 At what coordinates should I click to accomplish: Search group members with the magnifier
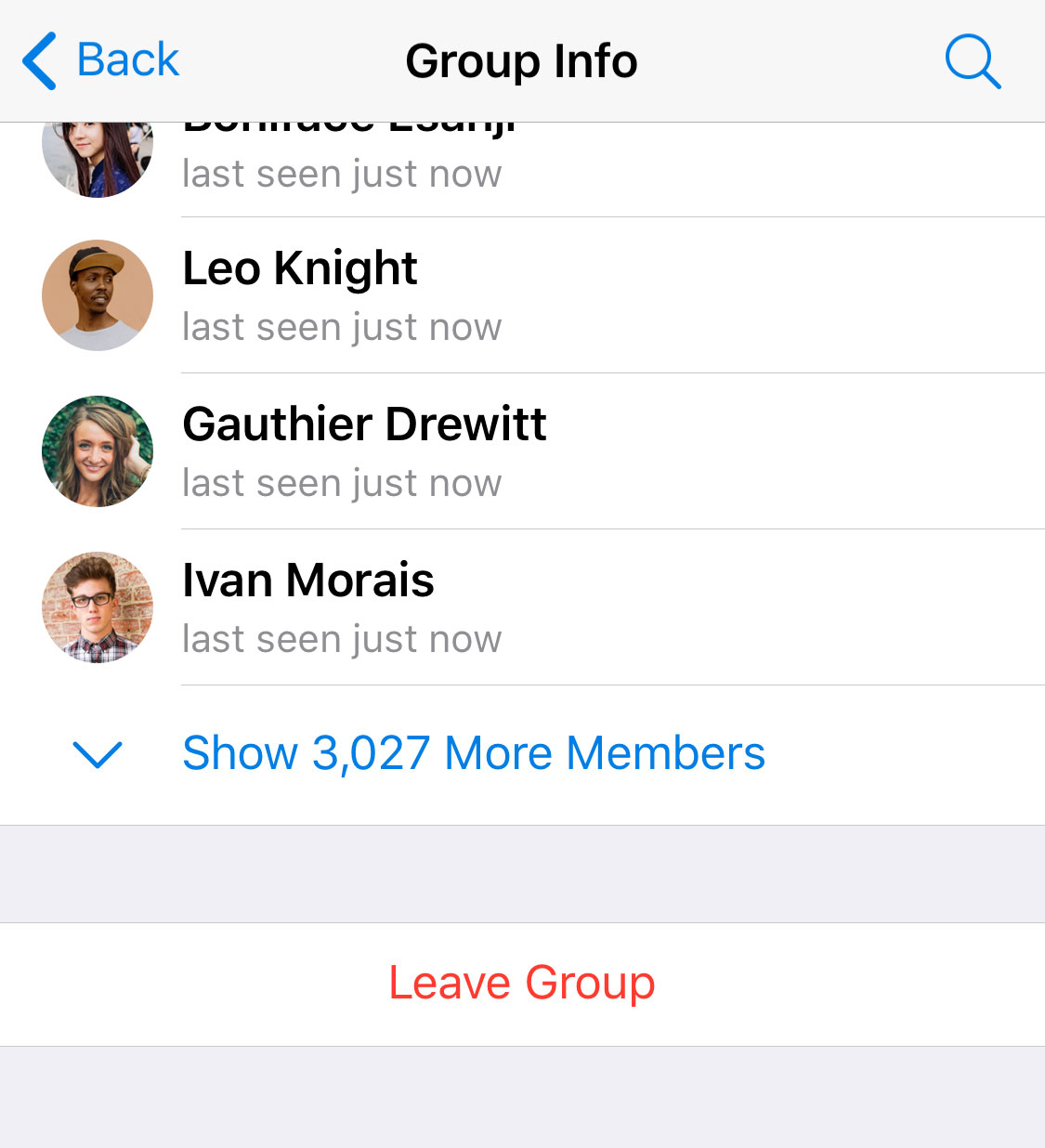coord(973,61)
